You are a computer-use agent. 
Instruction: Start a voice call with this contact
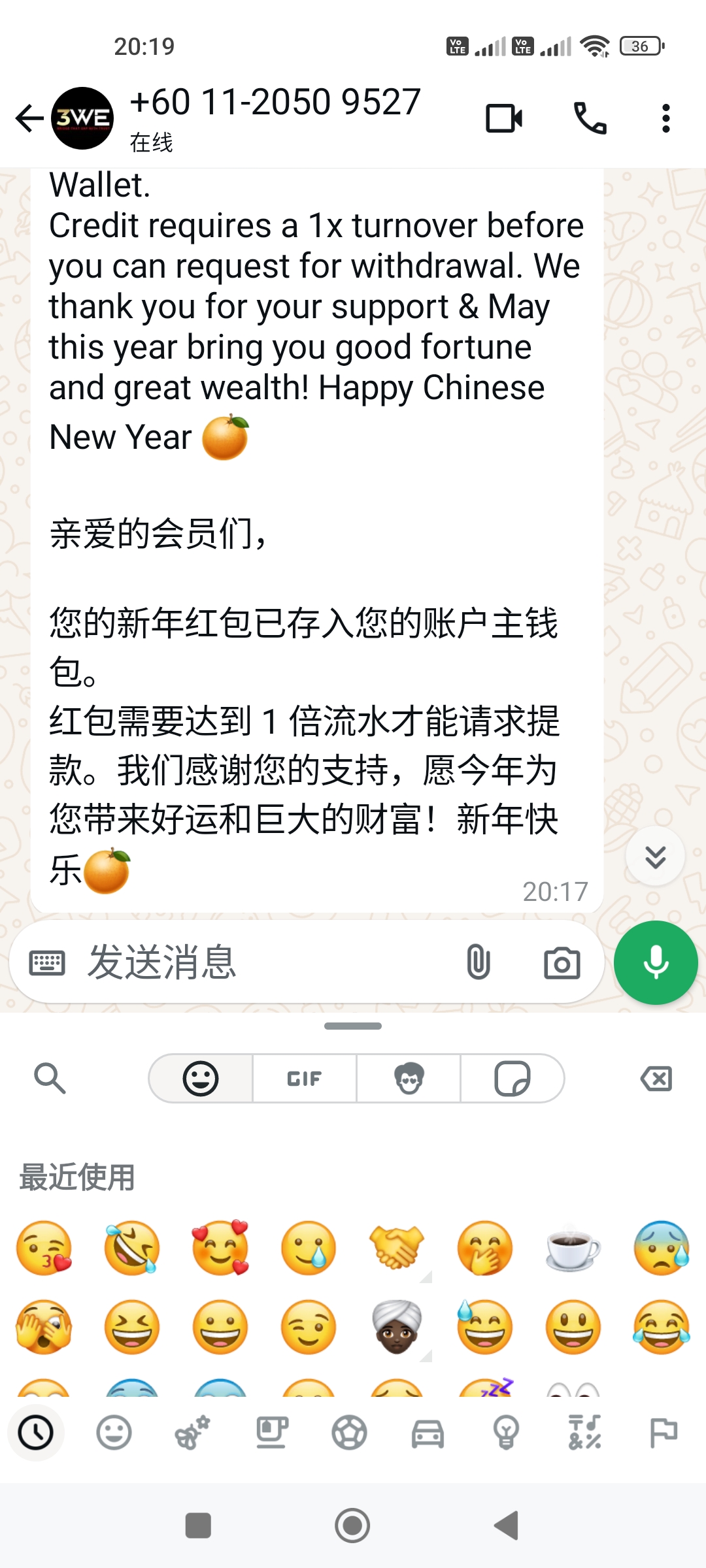tap(590, 118)
